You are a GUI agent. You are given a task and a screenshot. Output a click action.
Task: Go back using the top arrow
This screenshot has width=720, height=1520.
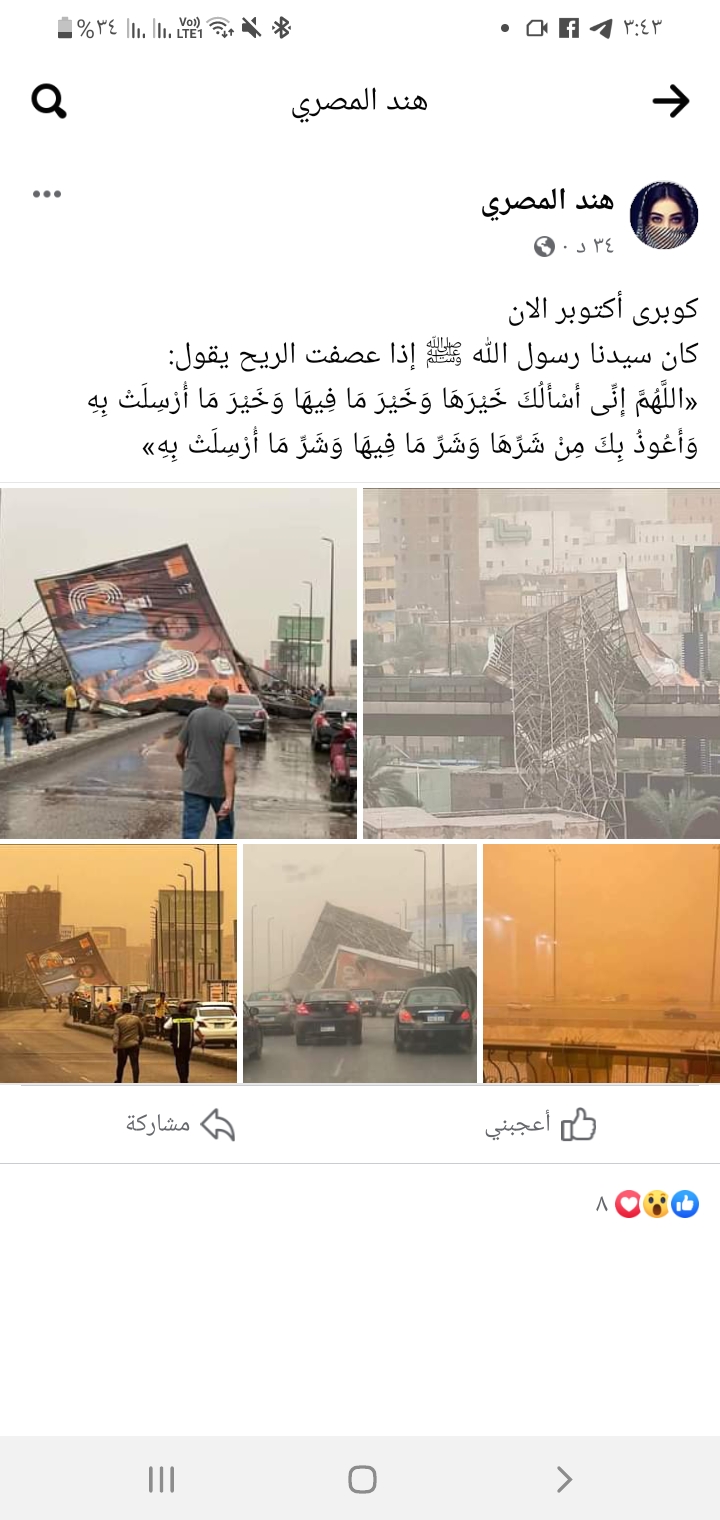(670, 101)
